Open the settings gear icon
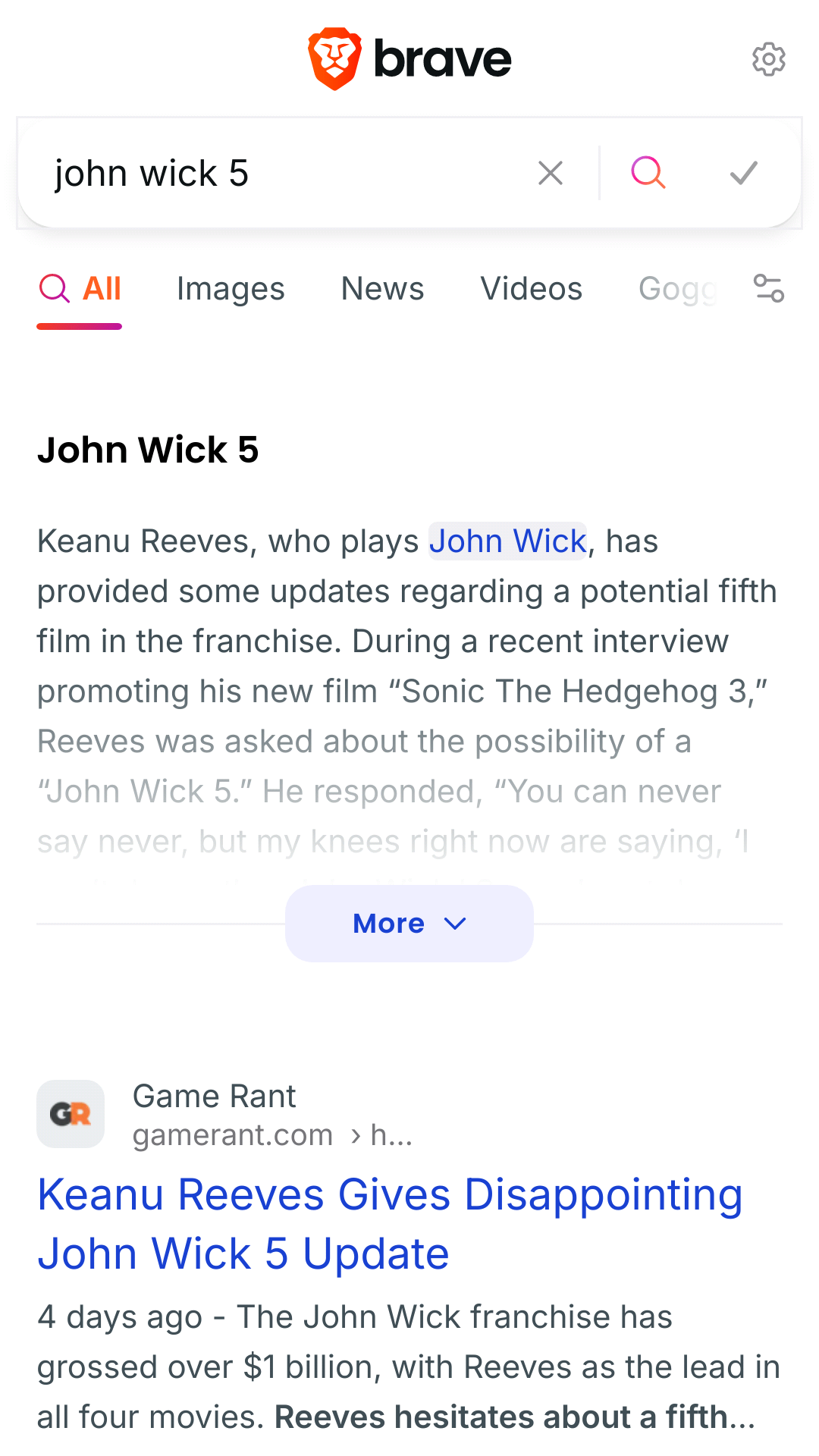Viewport: 819px width, 1456px height. pos(768,59)
